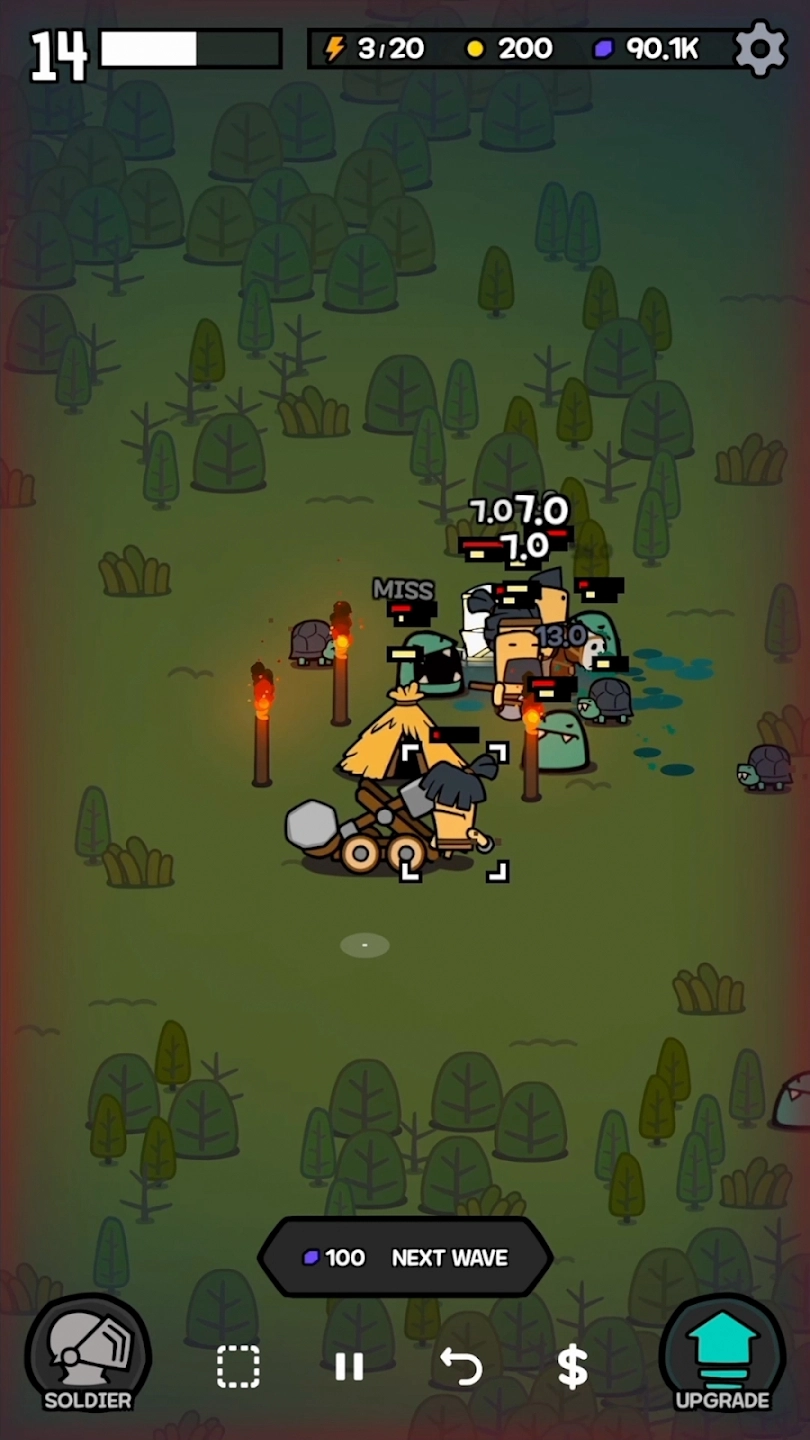Image resolution: width=810 pixels, height=1440 pixels.
Task: Open the settings gear
Action: tap(761, 48)
